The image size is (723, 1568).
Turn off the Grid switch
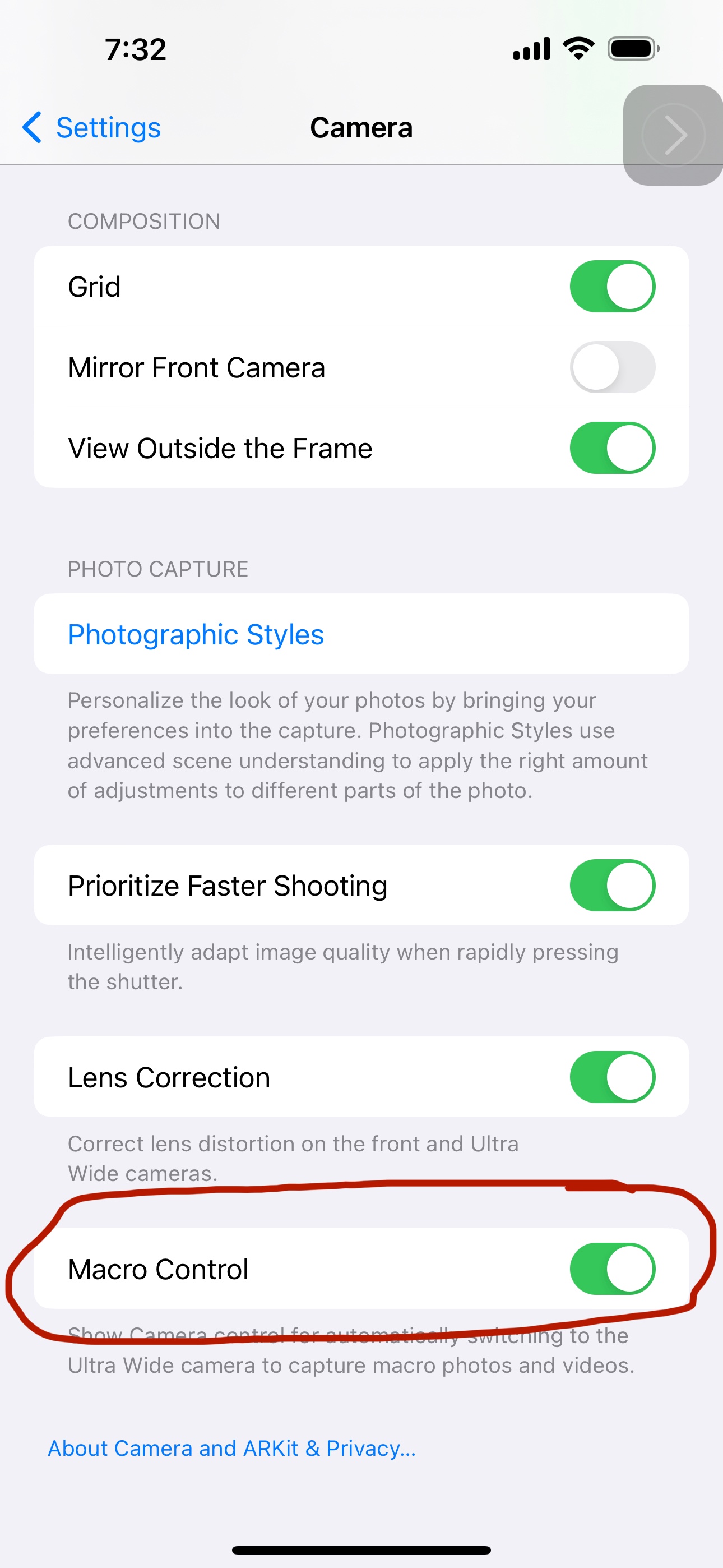[x=612, y=286]
